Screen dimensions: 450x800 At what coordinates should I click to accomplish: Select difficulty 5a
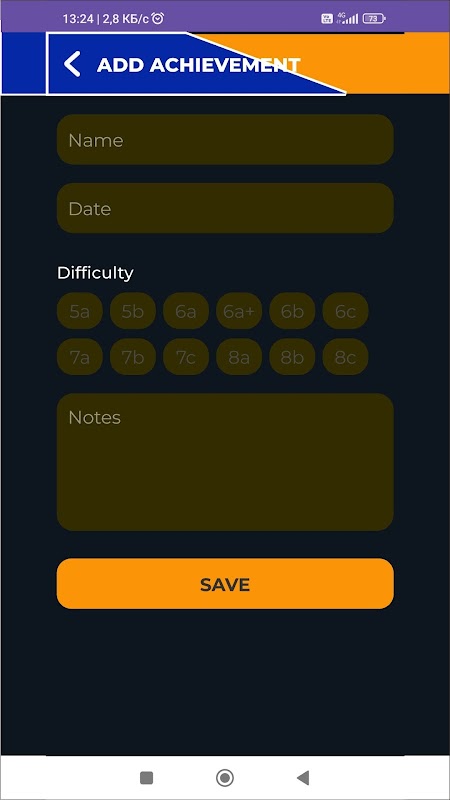(80, 311)
